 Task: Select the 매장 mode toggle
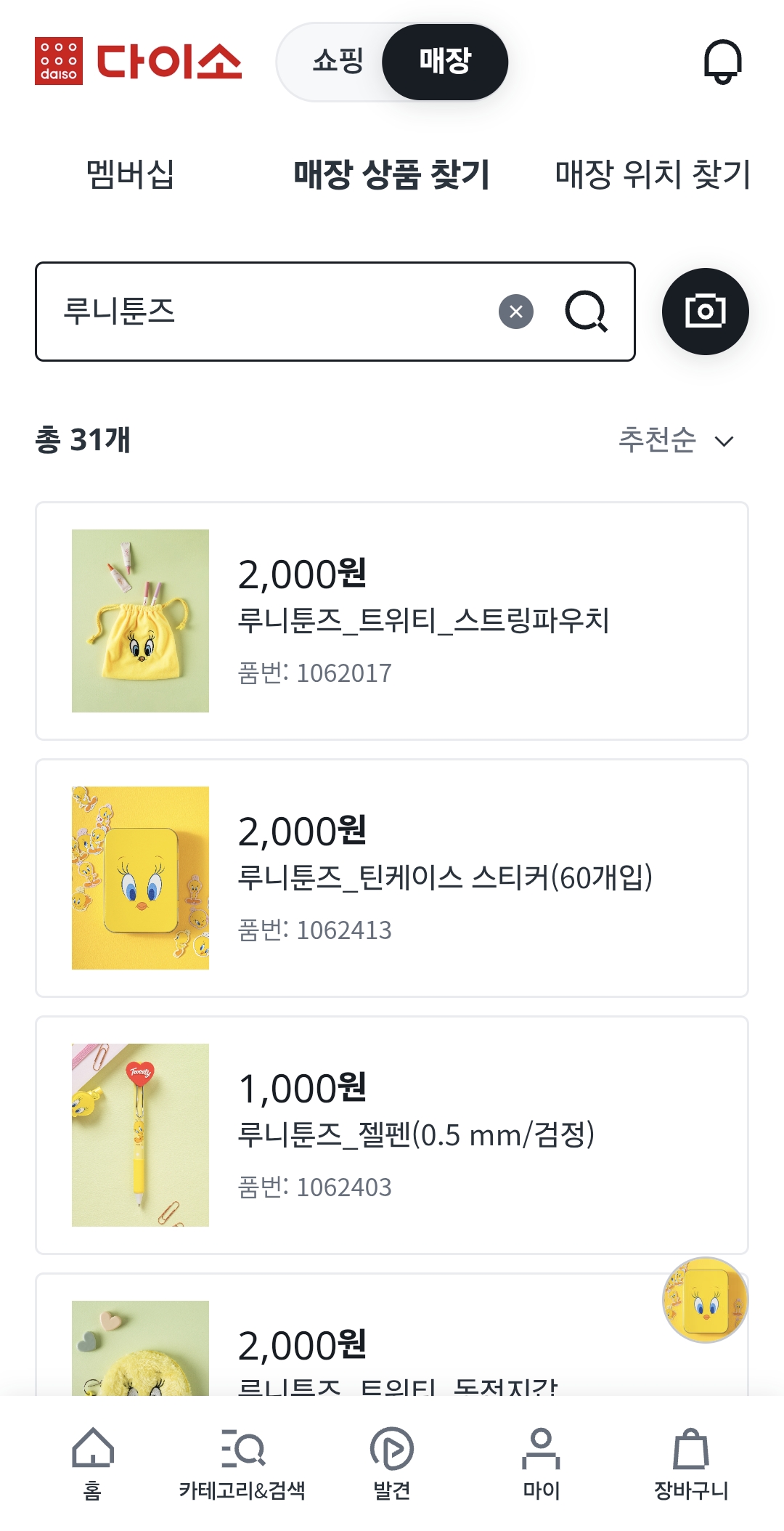tap(445, 62)
